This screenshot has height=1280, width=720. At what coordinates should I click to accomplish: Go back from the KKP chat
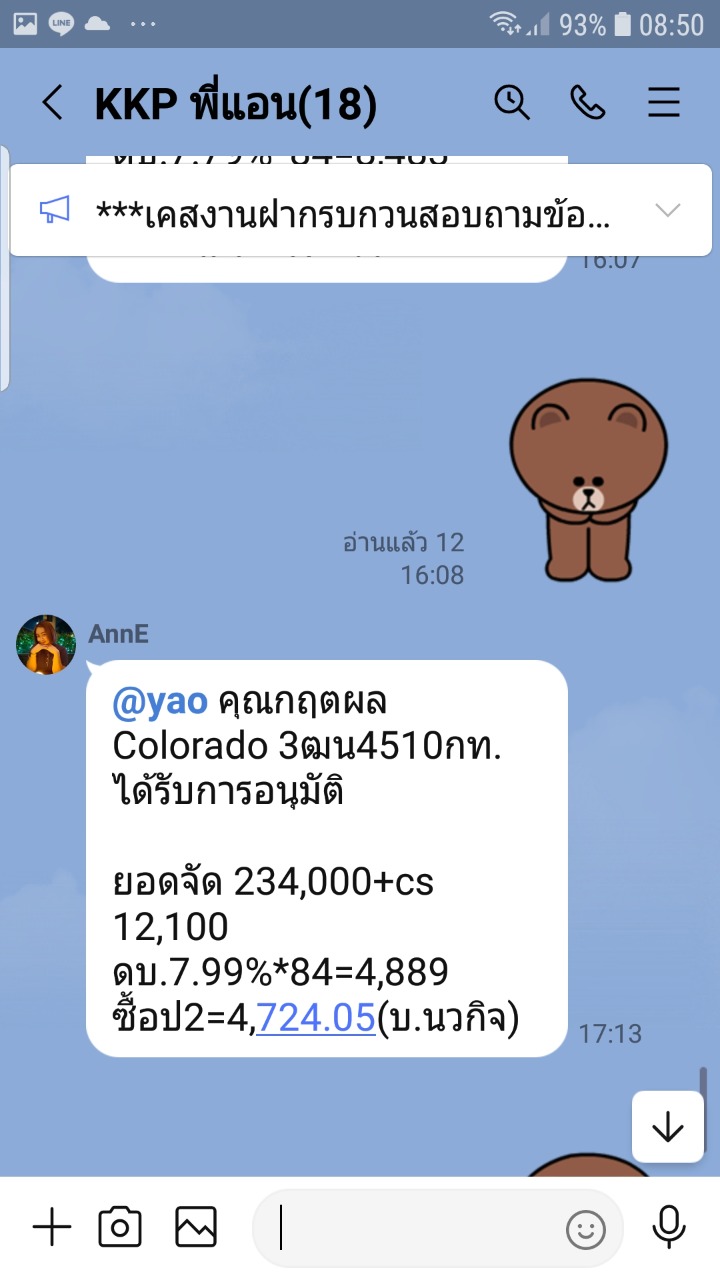(52, 103)
